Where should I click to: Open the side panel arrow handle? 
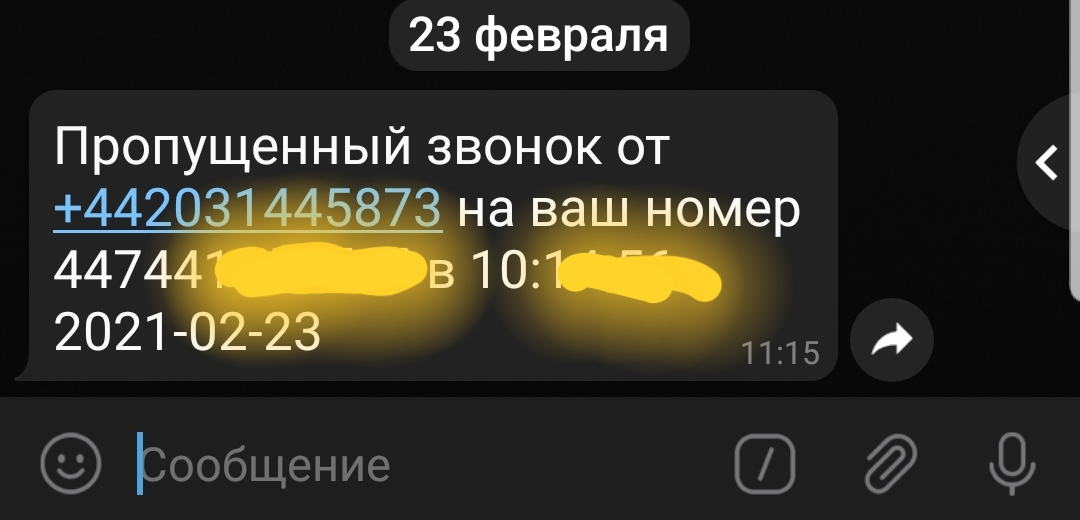coord(1048,162)
